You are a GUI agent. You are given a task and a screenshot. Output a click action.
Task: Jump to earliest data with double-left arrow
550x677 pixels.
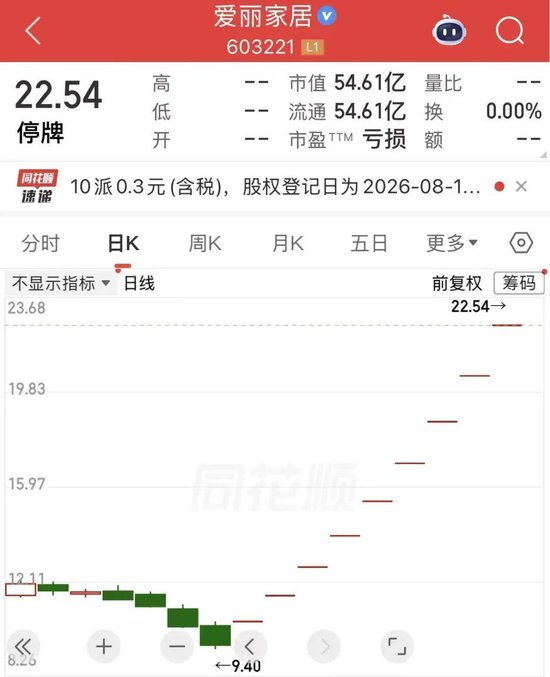pyautogui.click(x=23, y=646)
